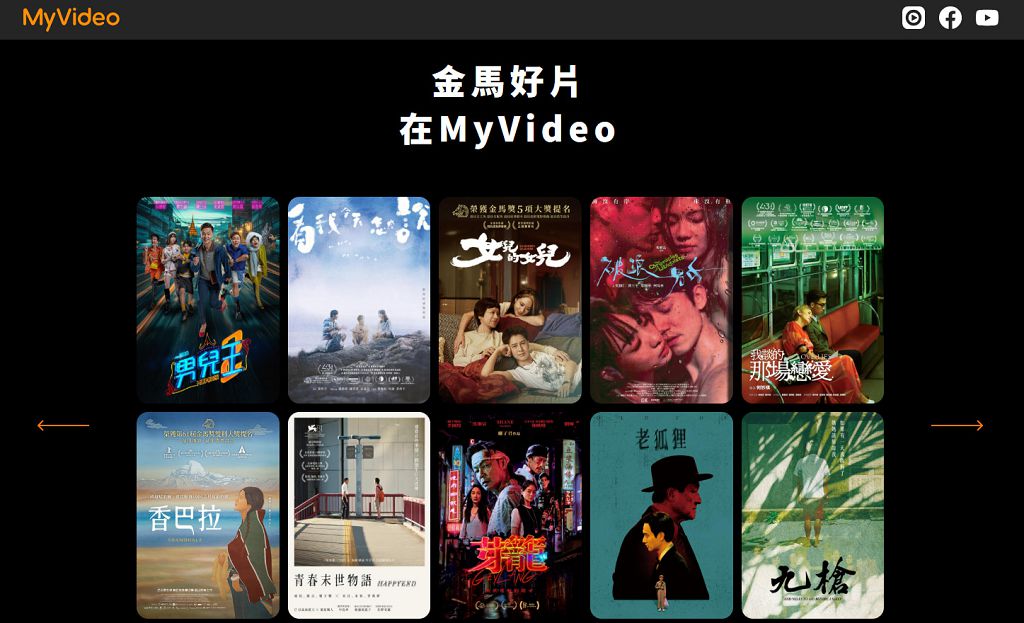Open the 男兒王 movie poster
The width and height of the screenshot is (1024, 623).
tap(208, 300)
